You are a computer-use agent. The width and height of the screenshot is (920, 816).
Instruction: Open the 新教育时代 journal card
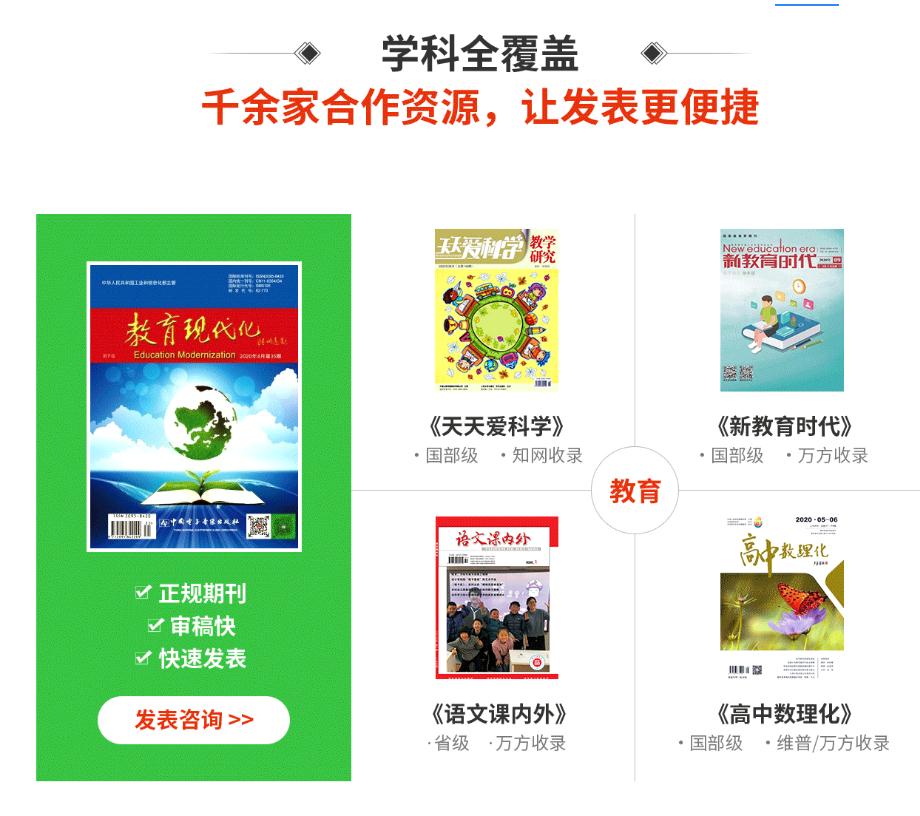(x=782, y=310)
